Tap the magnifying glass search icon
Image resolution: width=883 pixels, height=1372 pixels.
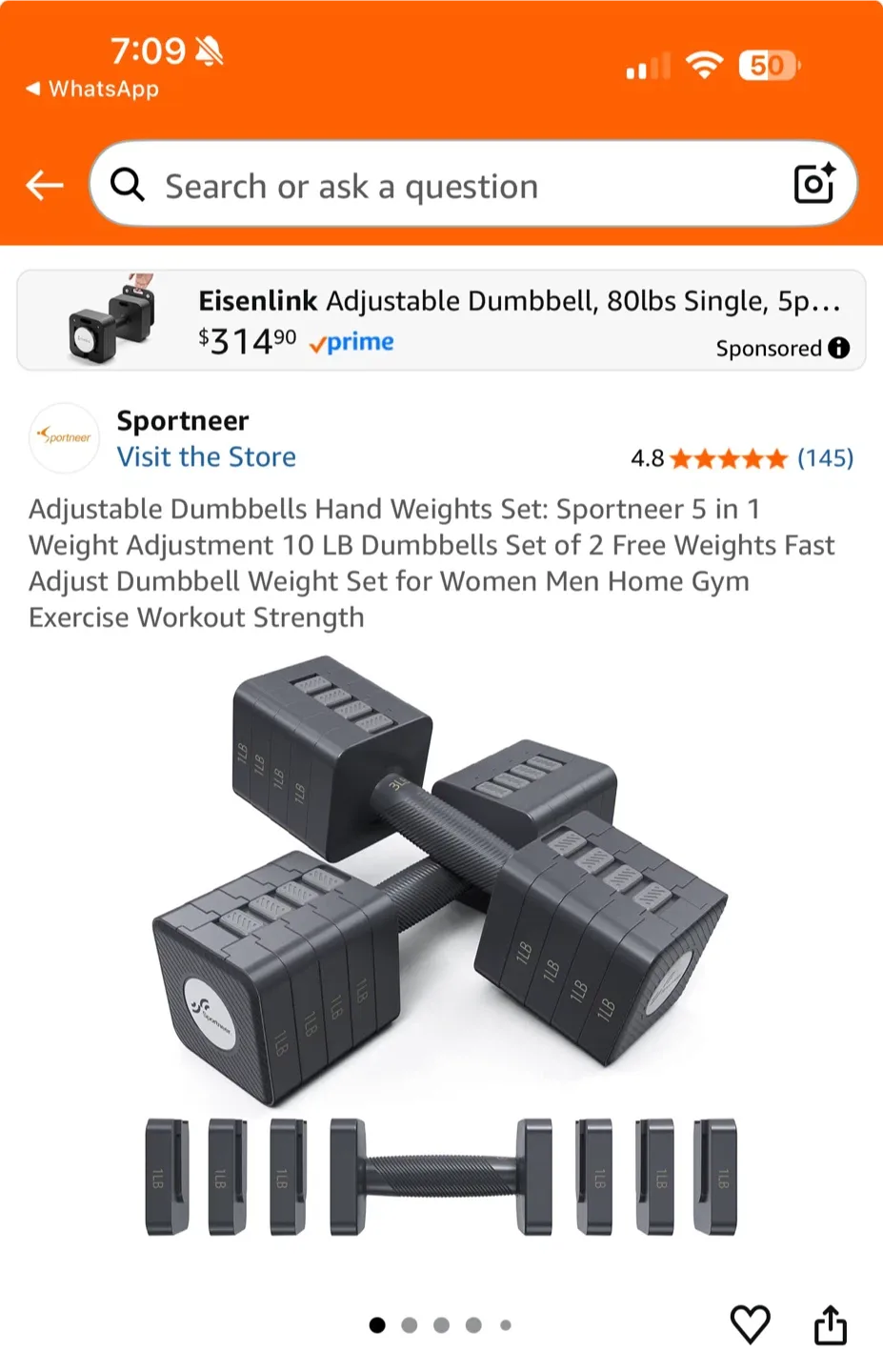click(128, 185)
